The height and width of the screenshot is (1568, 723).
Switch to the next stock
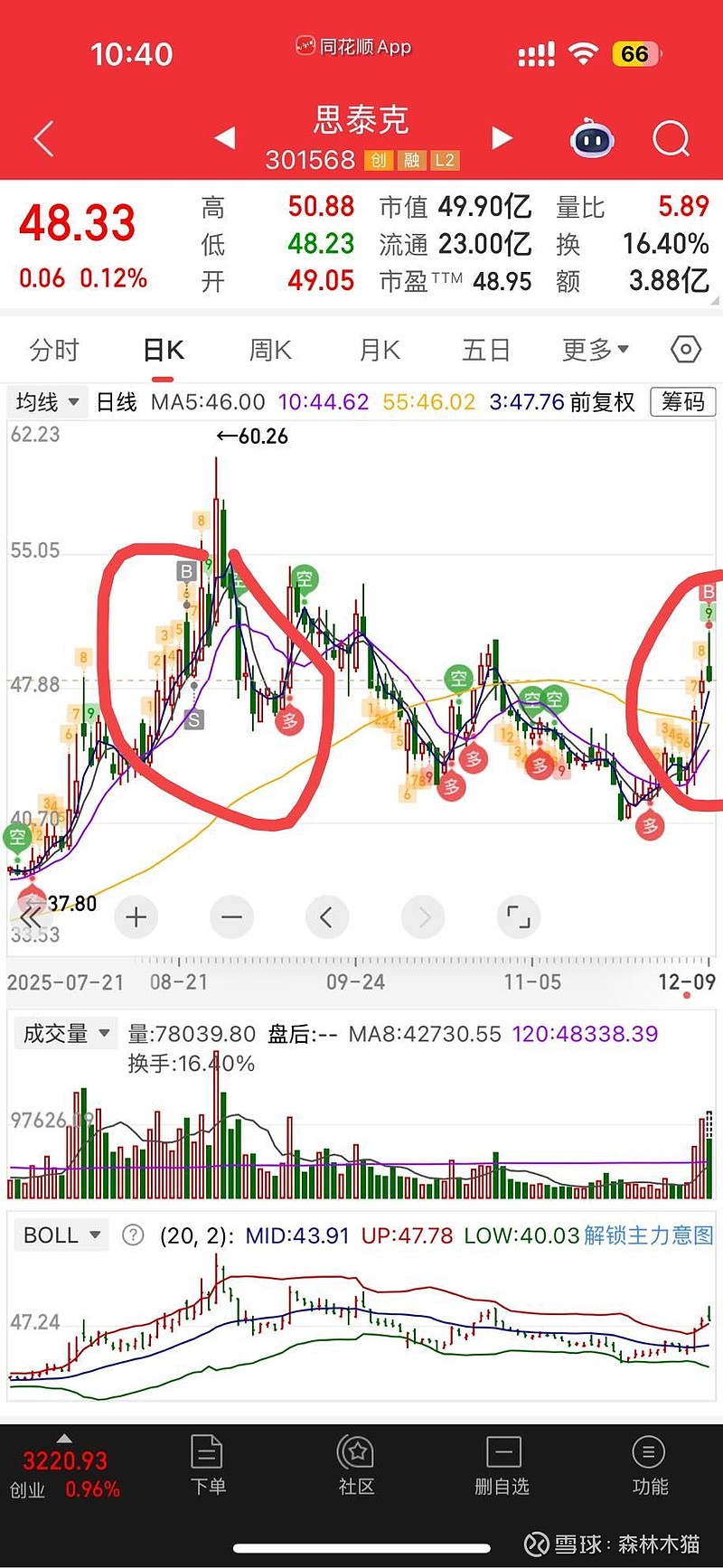coord(502,138)
